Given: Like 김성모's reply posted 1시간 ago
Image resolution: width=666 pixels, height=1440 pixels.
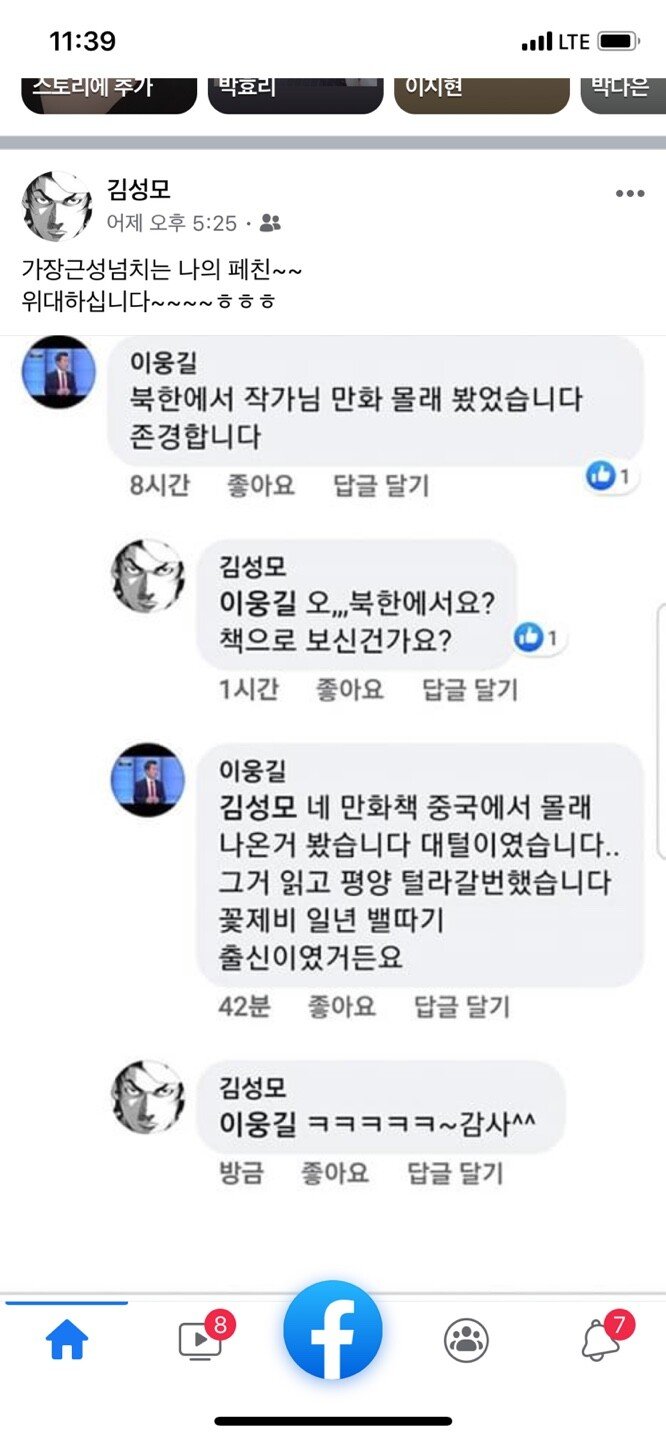Looking at the screenshot, I should click(349, 689).
